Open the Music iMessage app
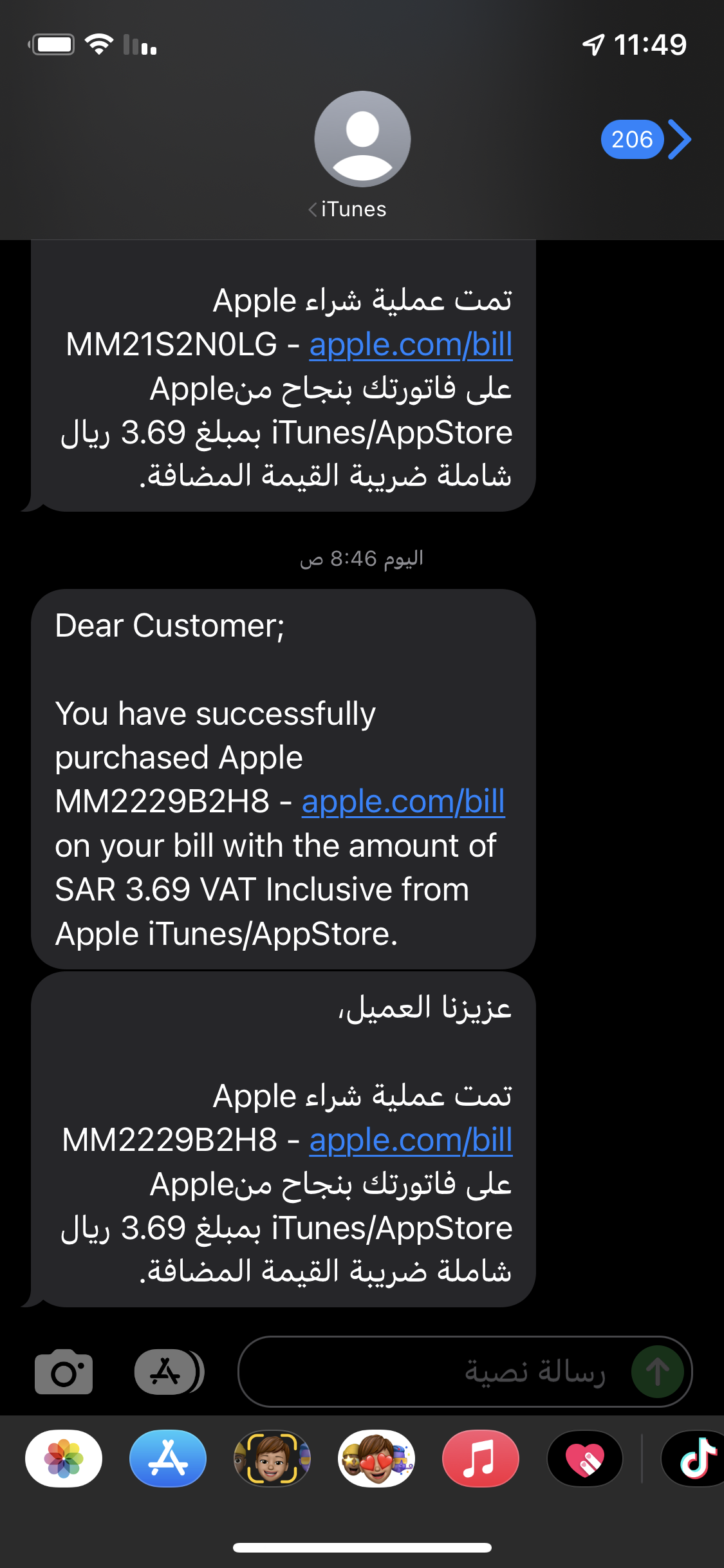 point(481,1459)
